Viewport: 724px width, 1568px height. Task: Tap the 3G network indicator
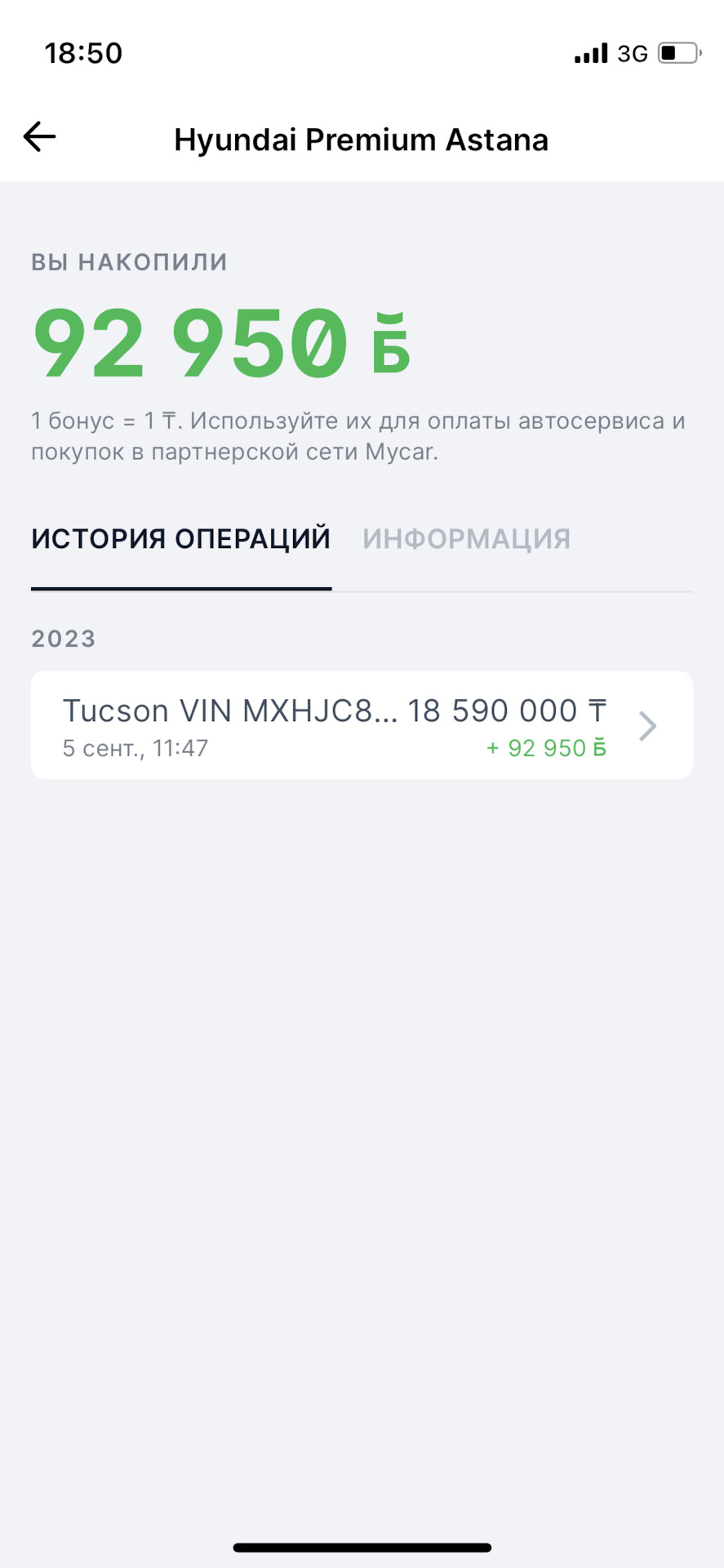(633, 52)
